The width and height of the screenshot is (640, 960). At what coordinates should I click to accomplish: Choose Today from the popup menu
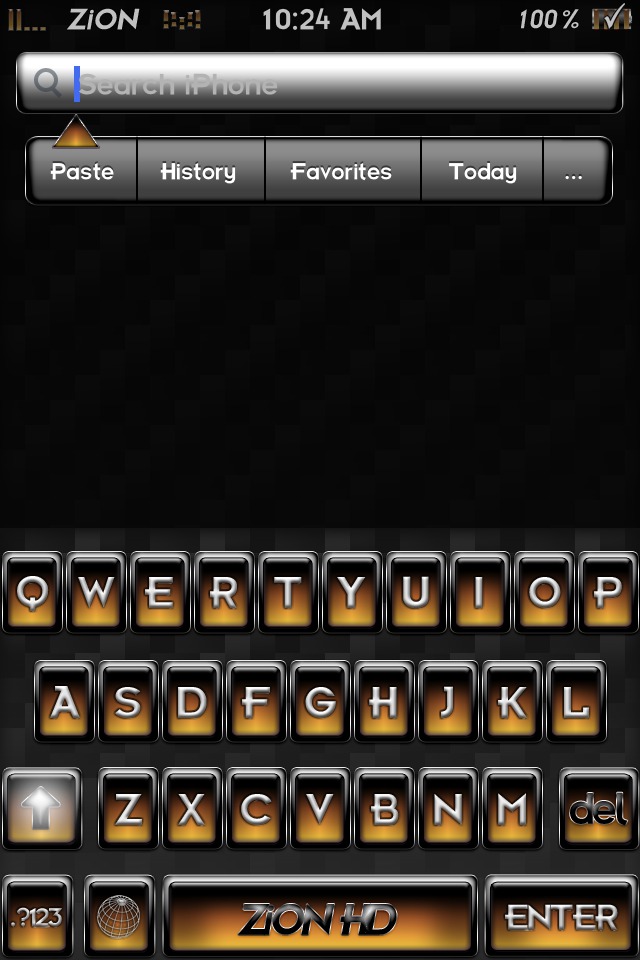pyautogui.click(x=482, y=171)
